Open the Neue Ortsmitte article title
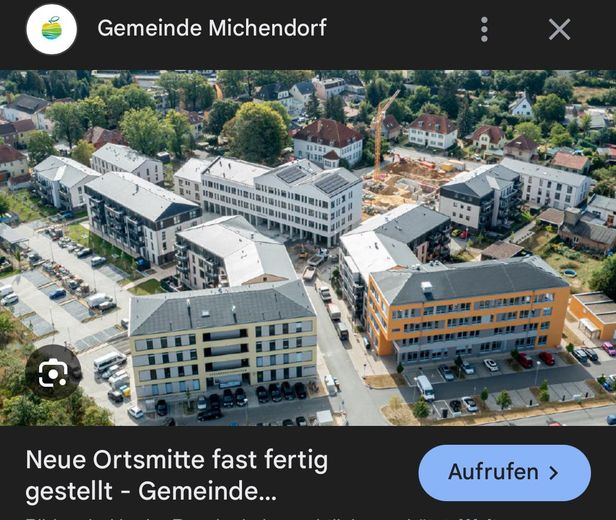This screenshot has width=616, height=520. tap(177, 475)
